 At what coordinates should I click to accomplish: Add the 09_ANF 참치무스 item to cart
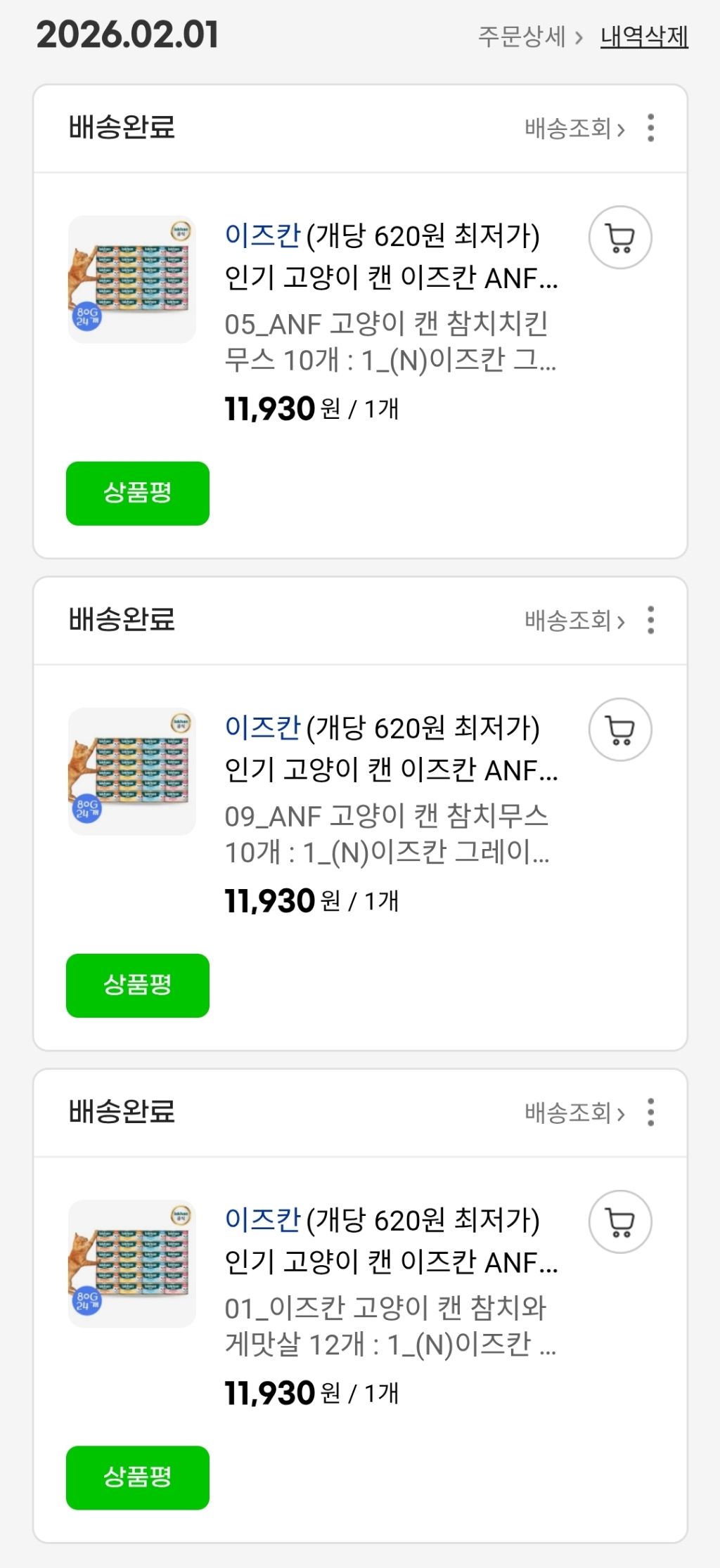pos(620,730)
